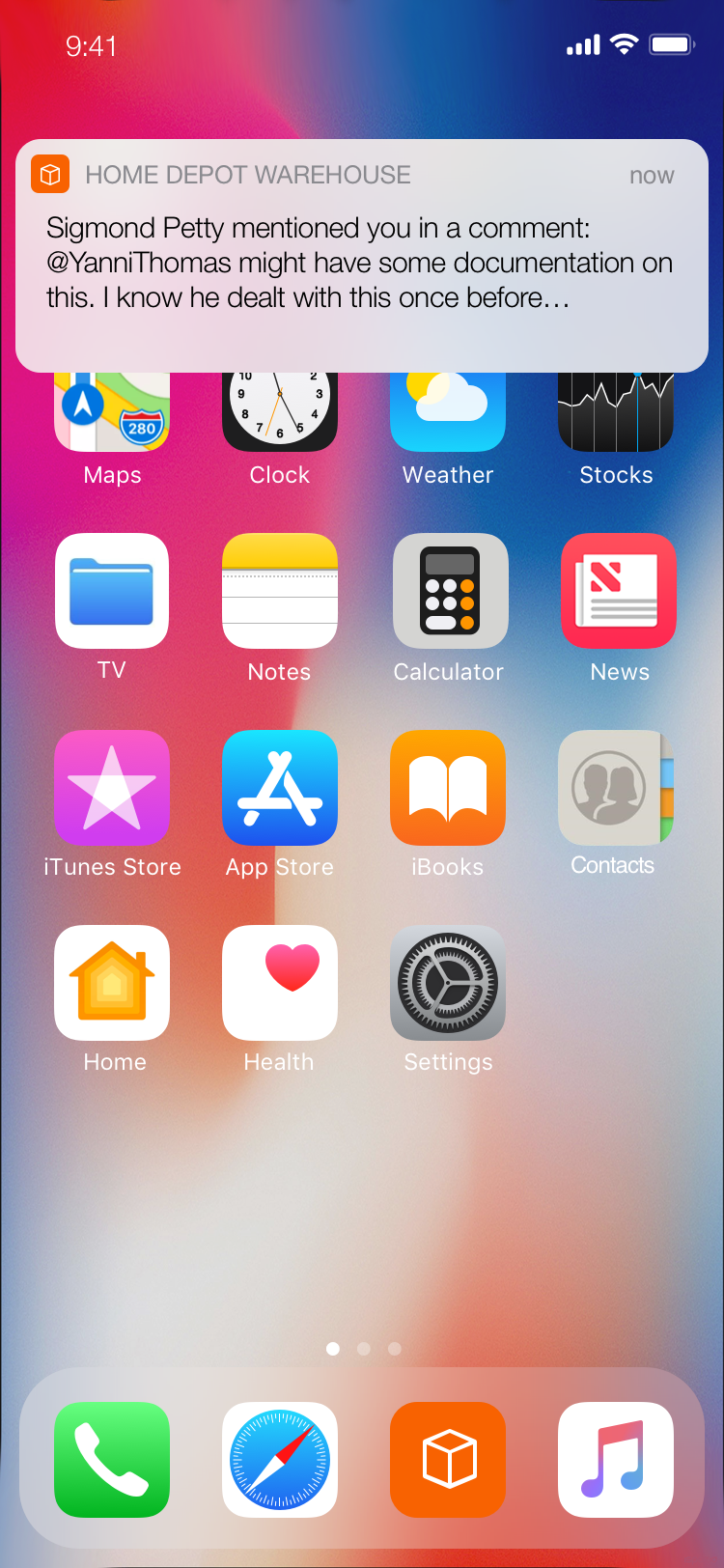724x1568 pixels.
Task: Tap the Phone icon in the dock
Action: coord(112,1460)
